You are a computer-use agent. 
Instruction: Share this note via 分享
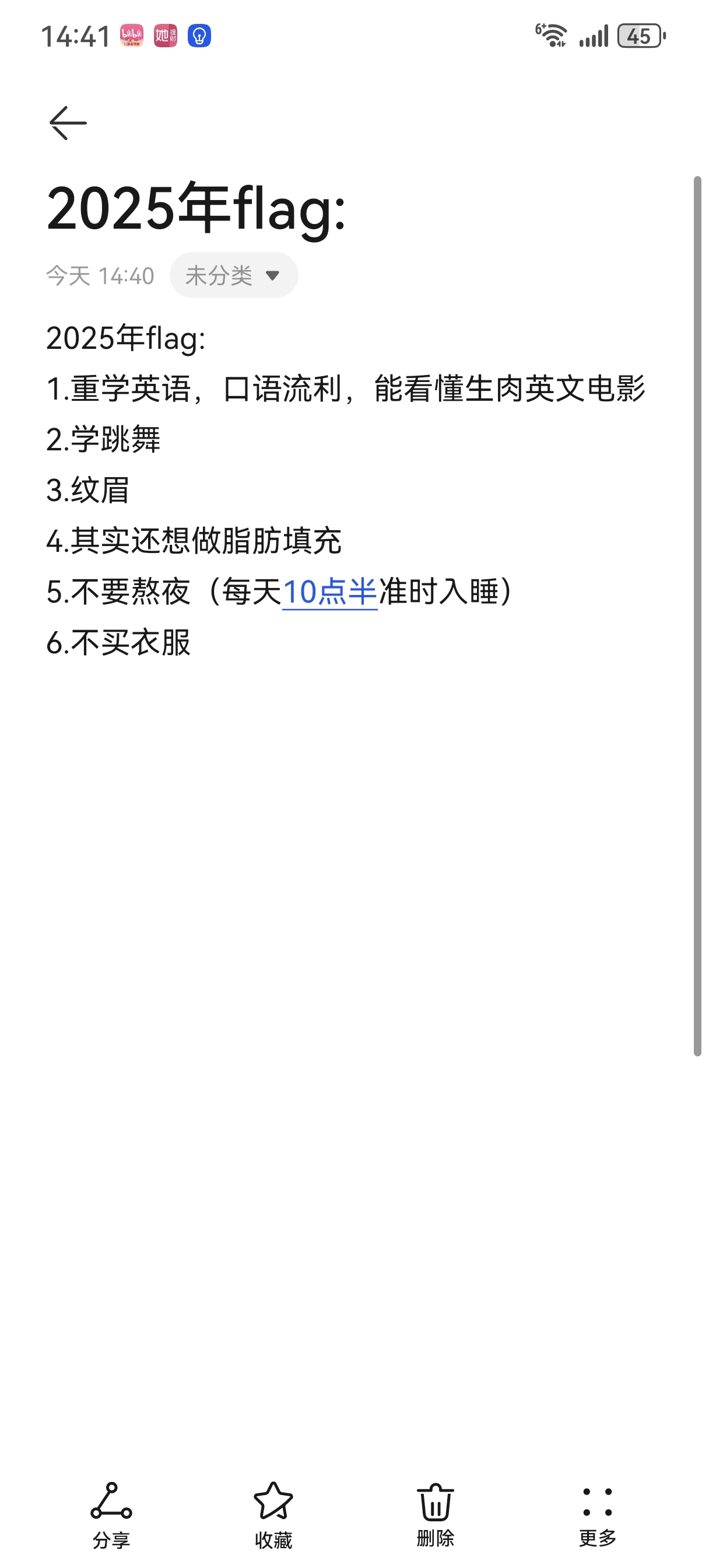(111, 1514)
